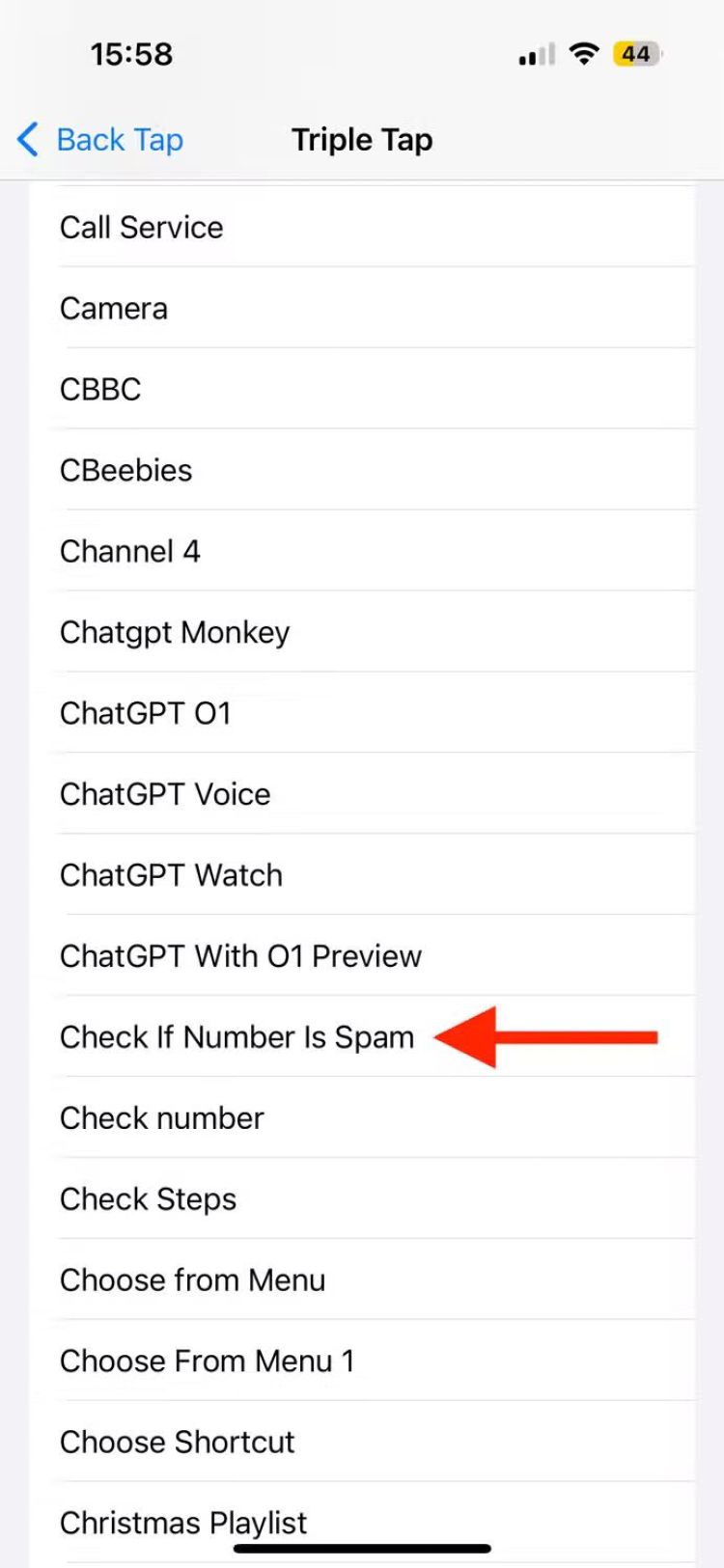Select the Christmas Playlist shortcut
This screenshot has height=1568, width=724.
point(182,1523)
